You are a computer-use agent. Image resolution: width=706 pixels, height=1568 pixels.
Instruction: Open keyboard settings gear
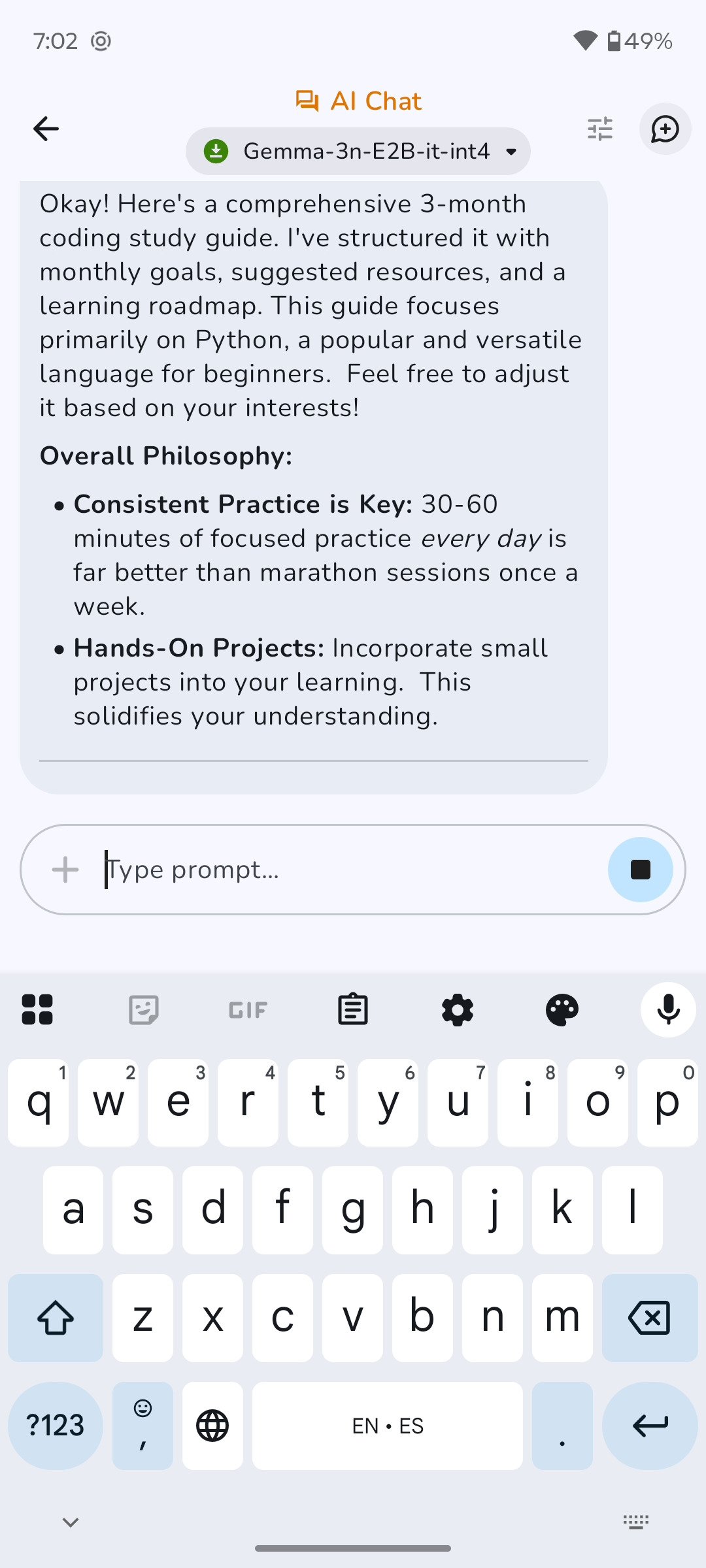tap(458, 1010)
